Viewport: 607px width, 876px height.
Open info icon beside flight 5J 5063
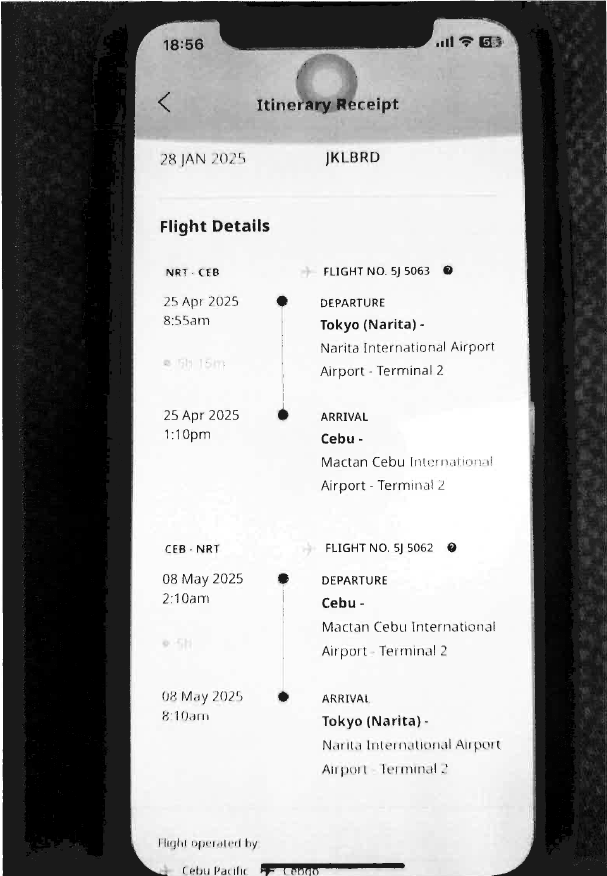[x=448, y=271]
